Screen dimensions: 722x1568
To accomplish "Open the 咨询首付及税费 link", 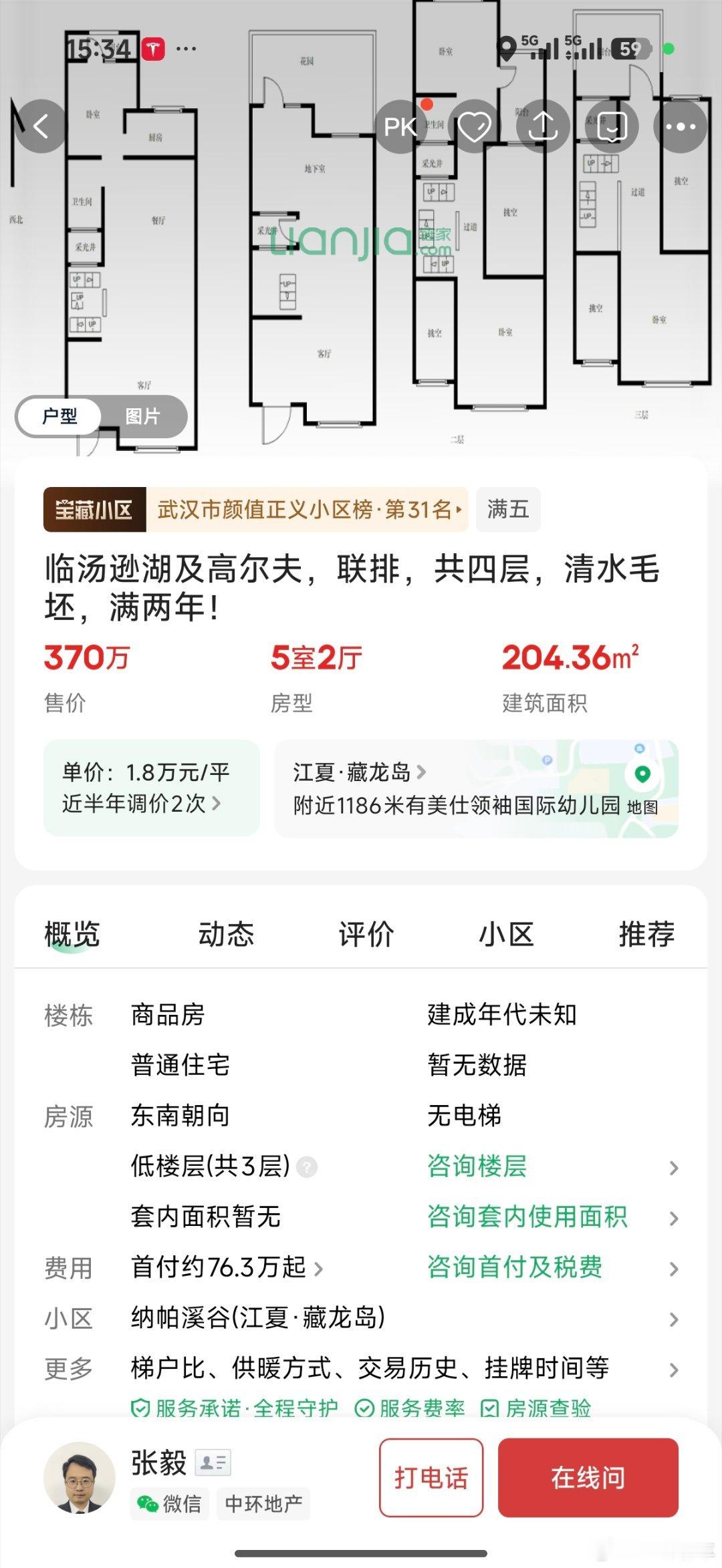I will (x=515, y=1267).
